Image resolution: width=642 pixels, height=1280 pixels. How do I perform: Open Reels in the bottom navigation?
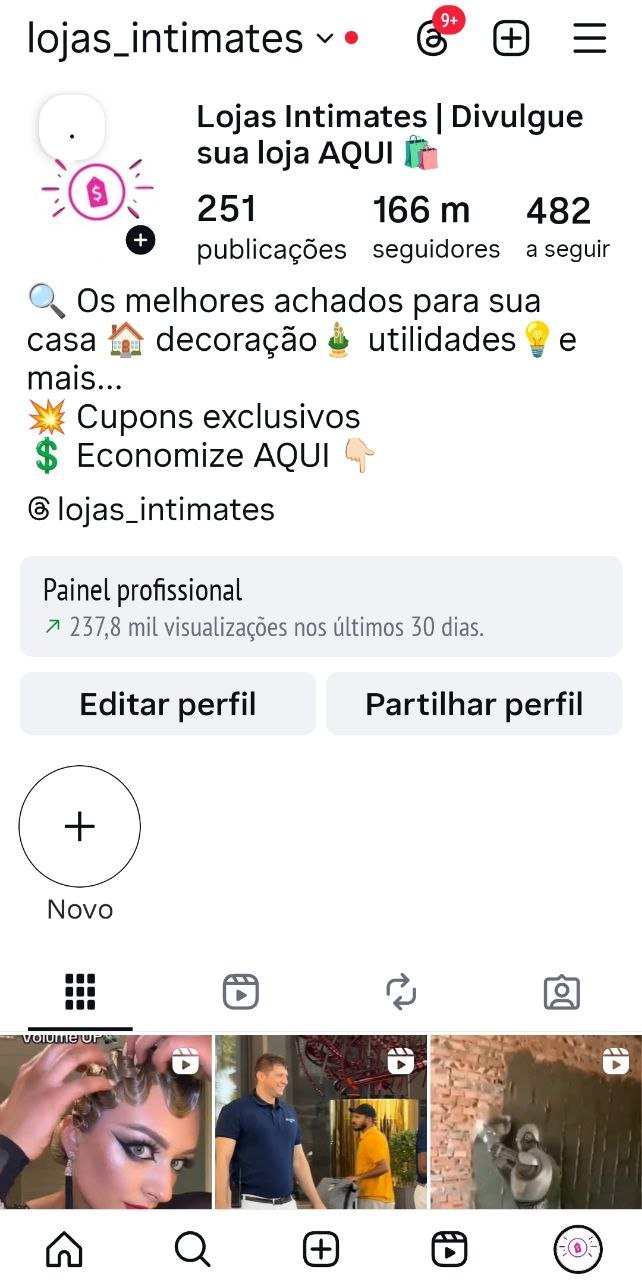tap(449, 1248)
